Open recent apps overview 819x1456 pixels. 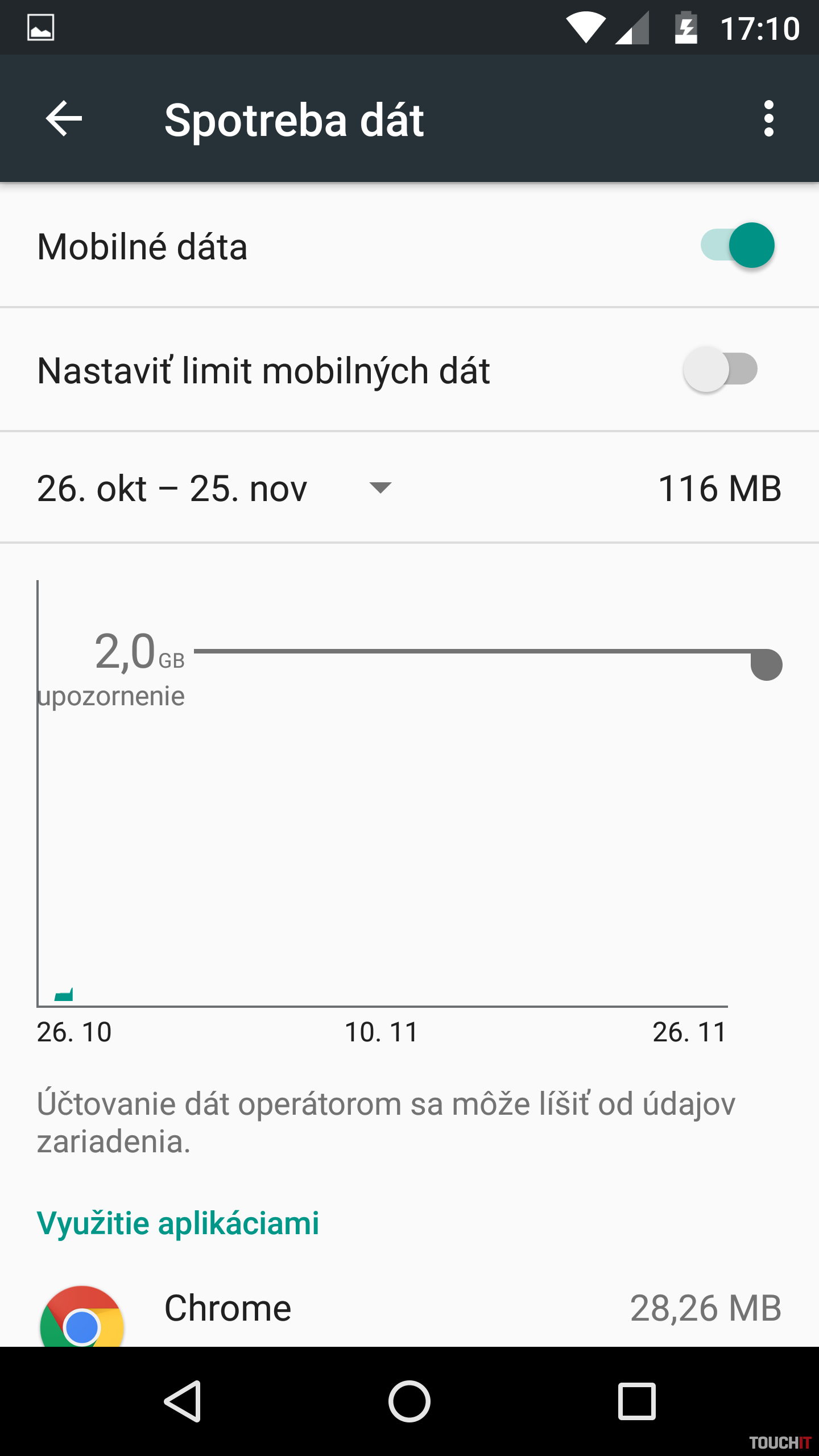point(636,1401)
